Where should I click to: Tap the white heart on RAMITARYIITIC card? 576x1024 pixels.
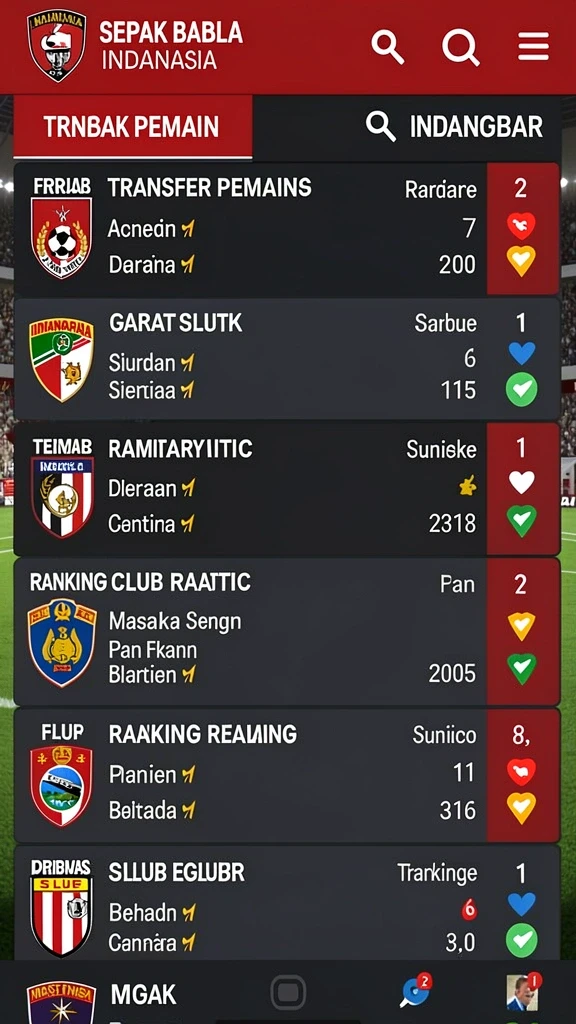point(522,483)
